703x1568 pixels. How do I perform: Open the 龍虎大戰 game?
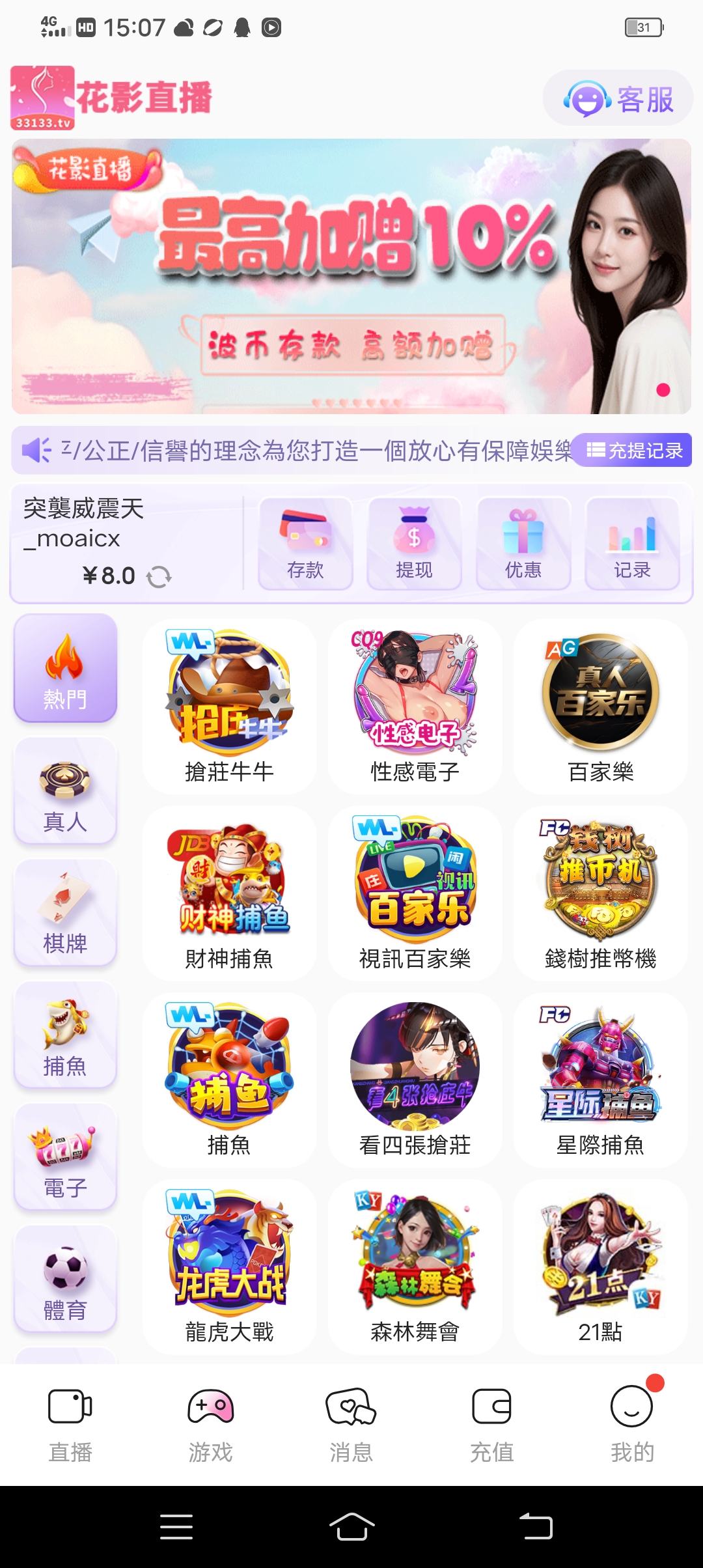pos(229,1267)
